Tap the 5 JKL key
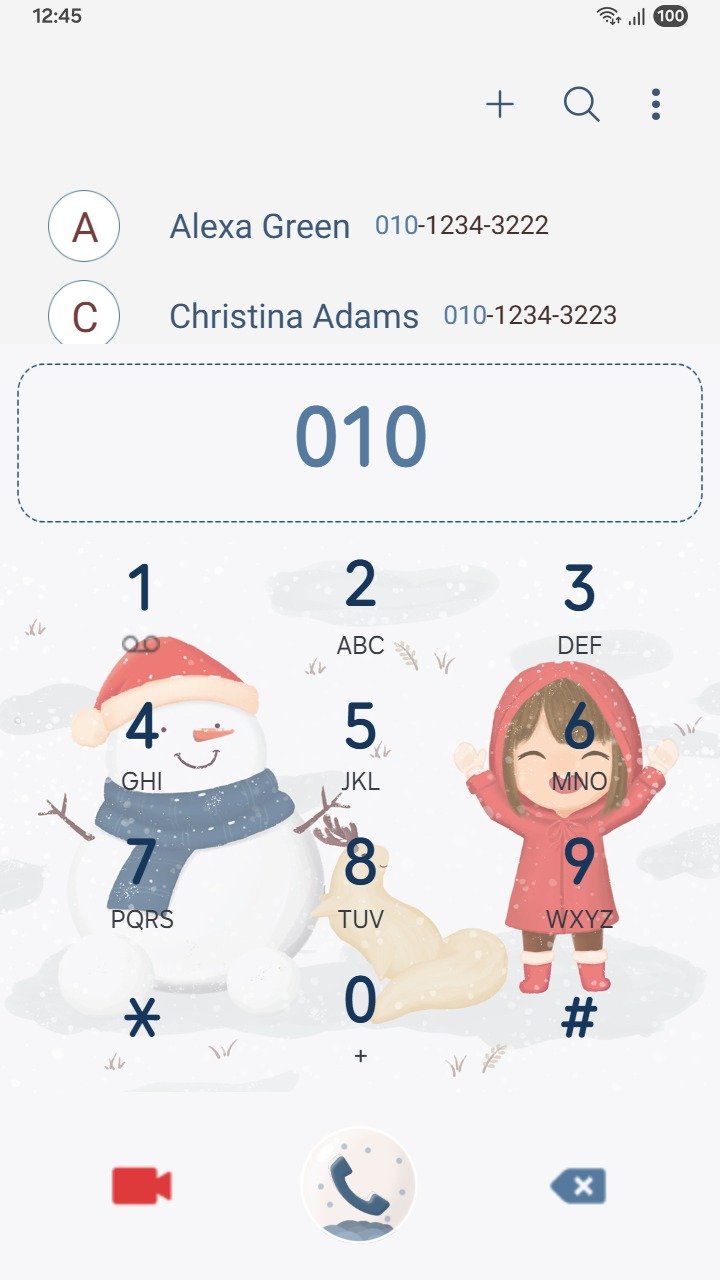 coord(360,743)
